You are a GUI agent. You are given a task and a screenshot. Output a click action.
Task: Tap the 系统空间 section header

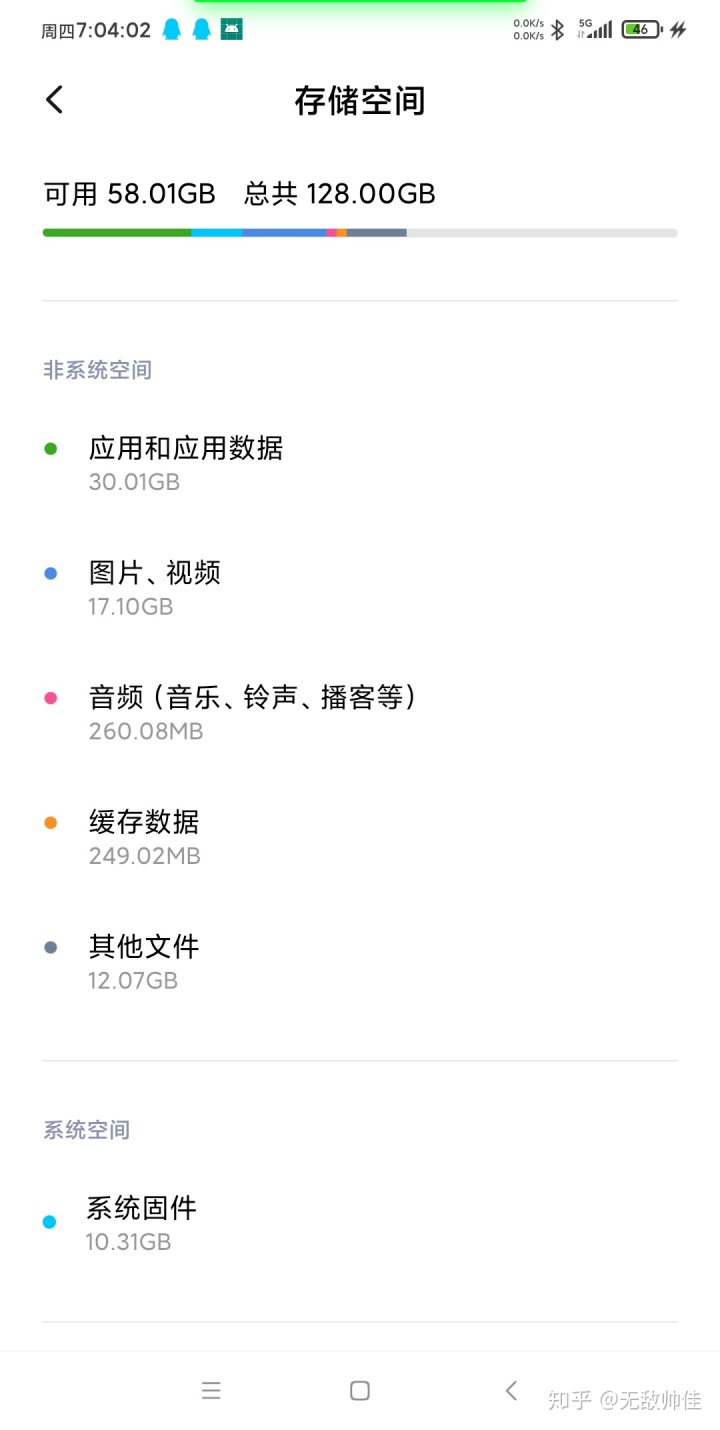(x=86, y=1129)
